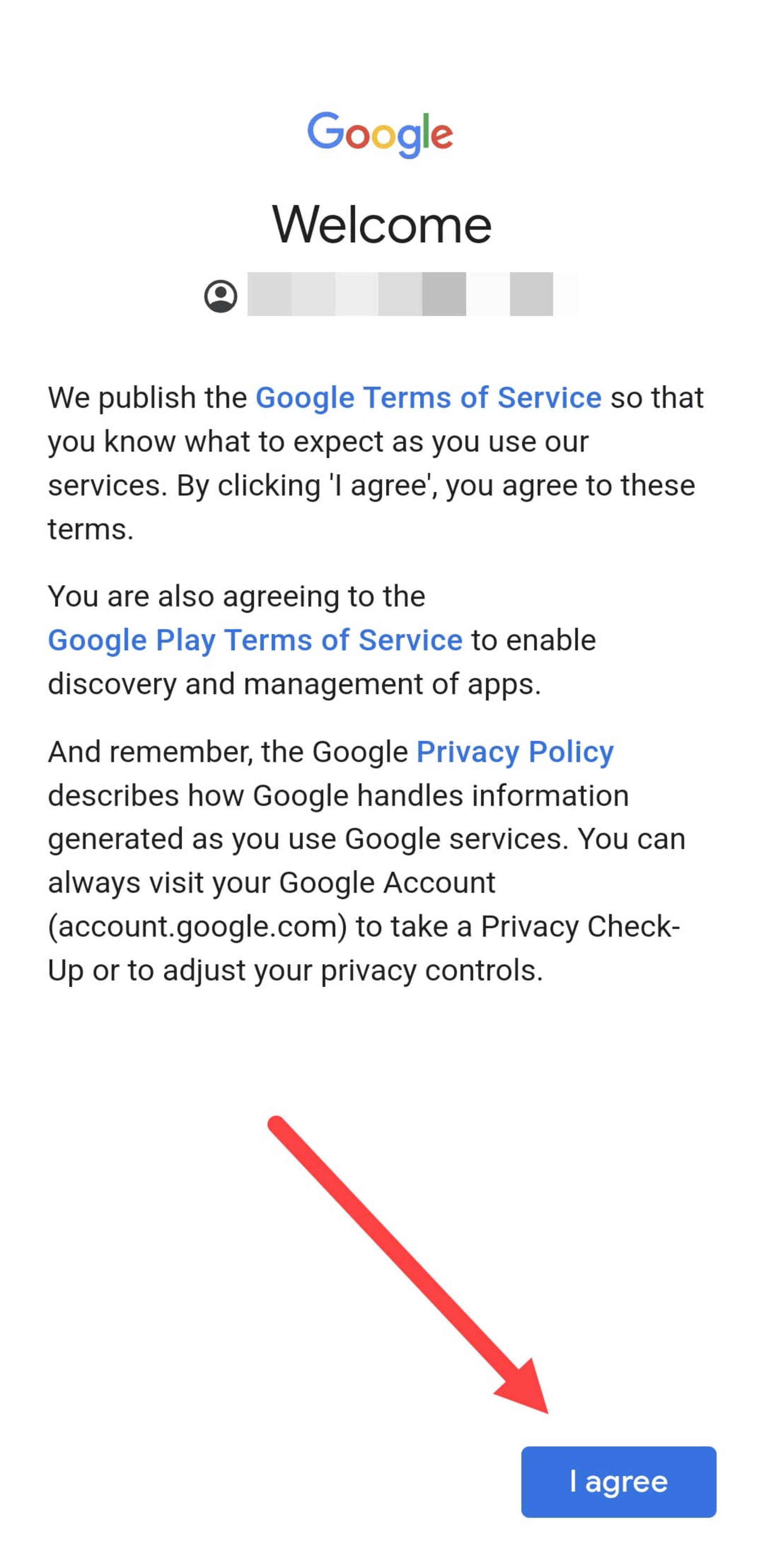Tap the I agree button
The width and height of the screenshot is (764, 1568).
point(618,1482)
